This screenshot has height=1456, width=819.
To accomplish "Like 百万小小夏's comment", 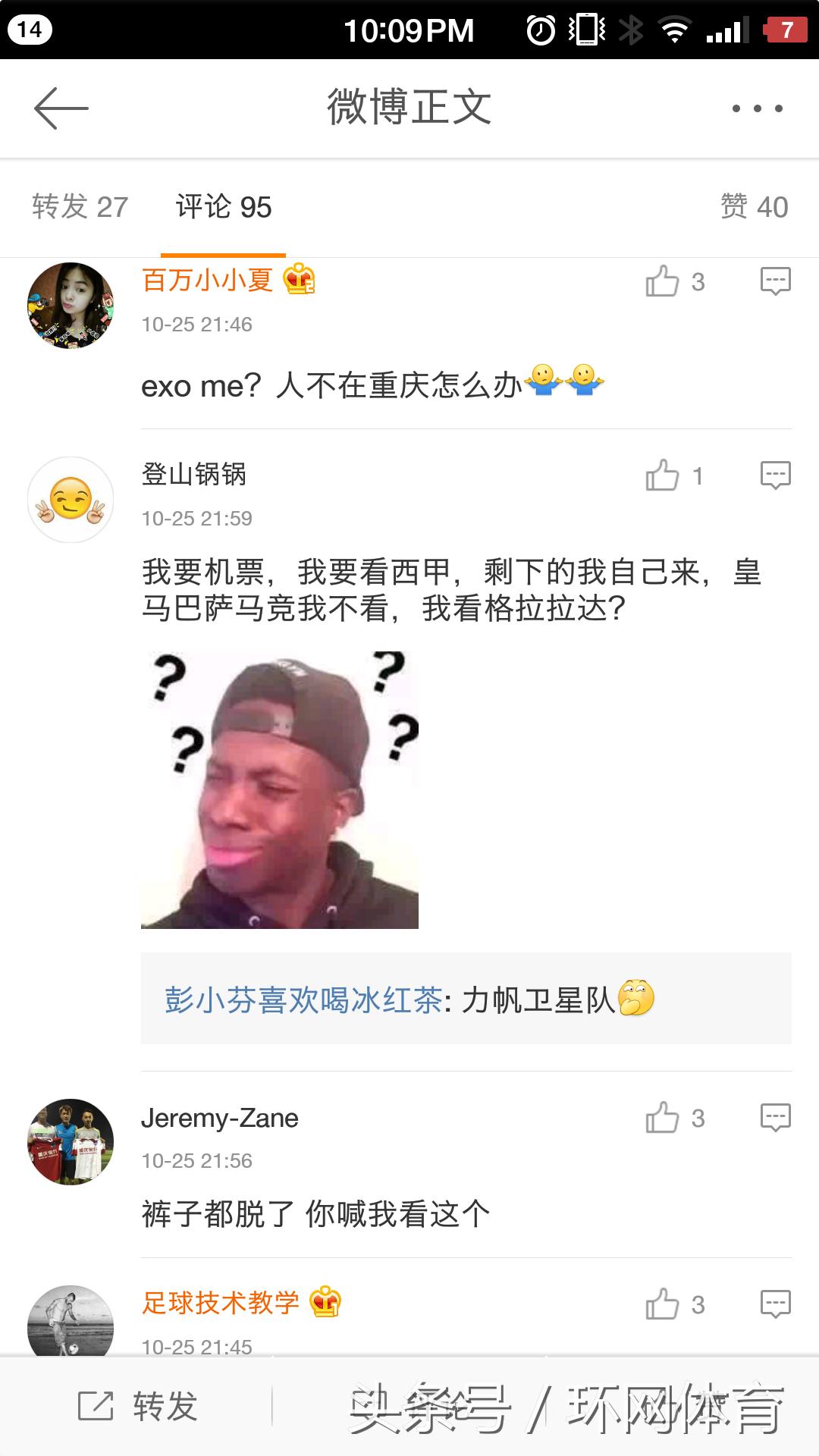I will click(x=663, y=281).
